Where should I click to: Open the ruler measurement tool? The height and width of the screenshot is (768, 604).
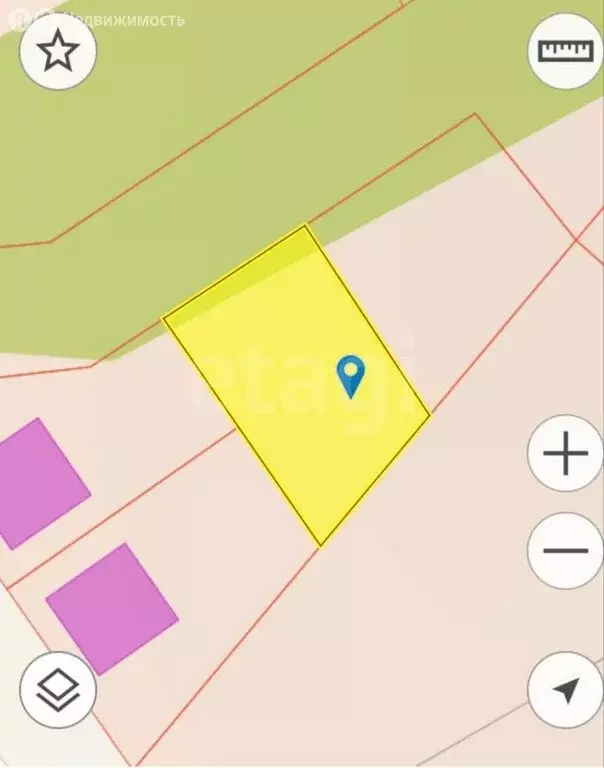(x=565, y=52)
